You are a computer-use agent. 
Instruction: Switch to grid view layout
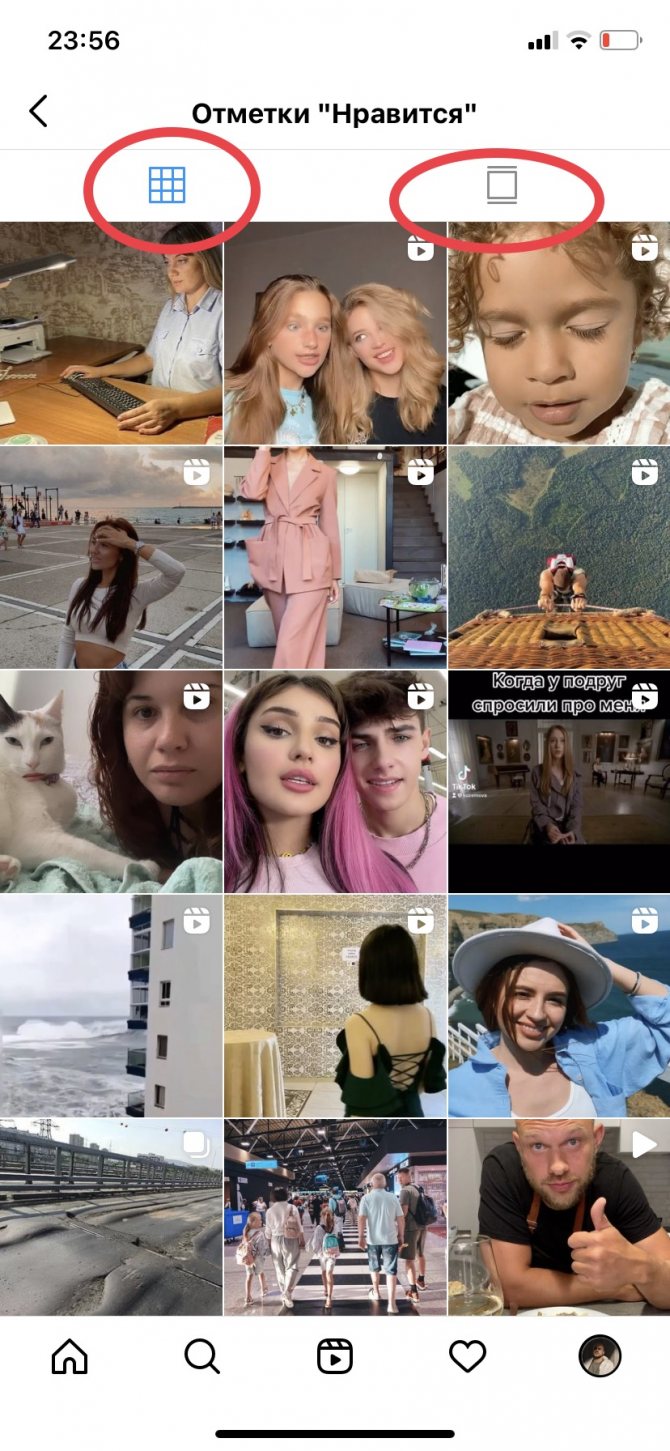[167, 185]
